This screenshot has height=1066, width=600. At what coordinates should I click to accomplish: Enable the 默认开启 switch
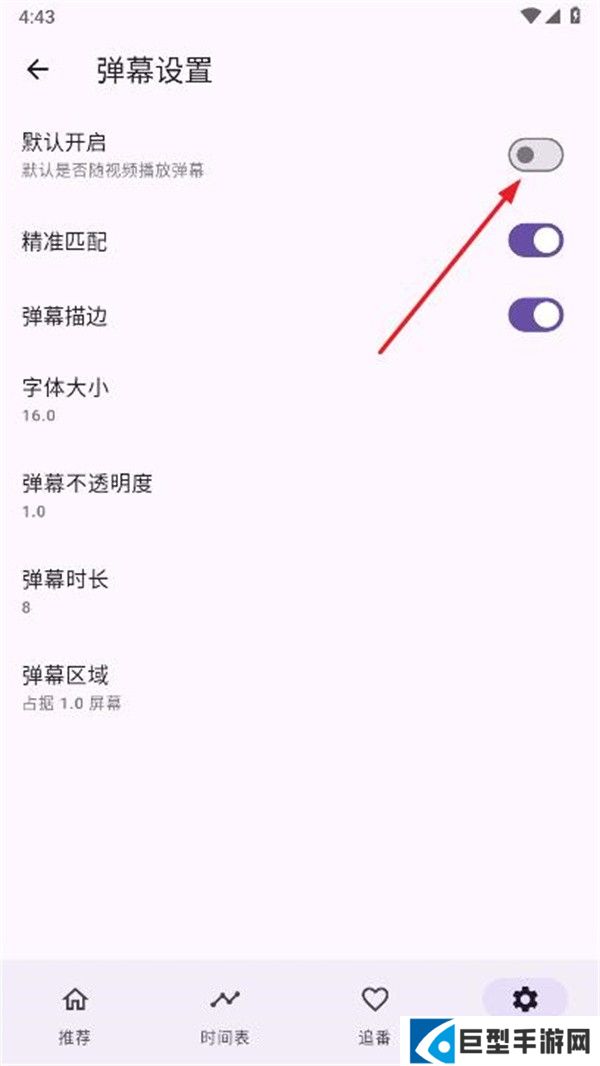tap(535, 155)
